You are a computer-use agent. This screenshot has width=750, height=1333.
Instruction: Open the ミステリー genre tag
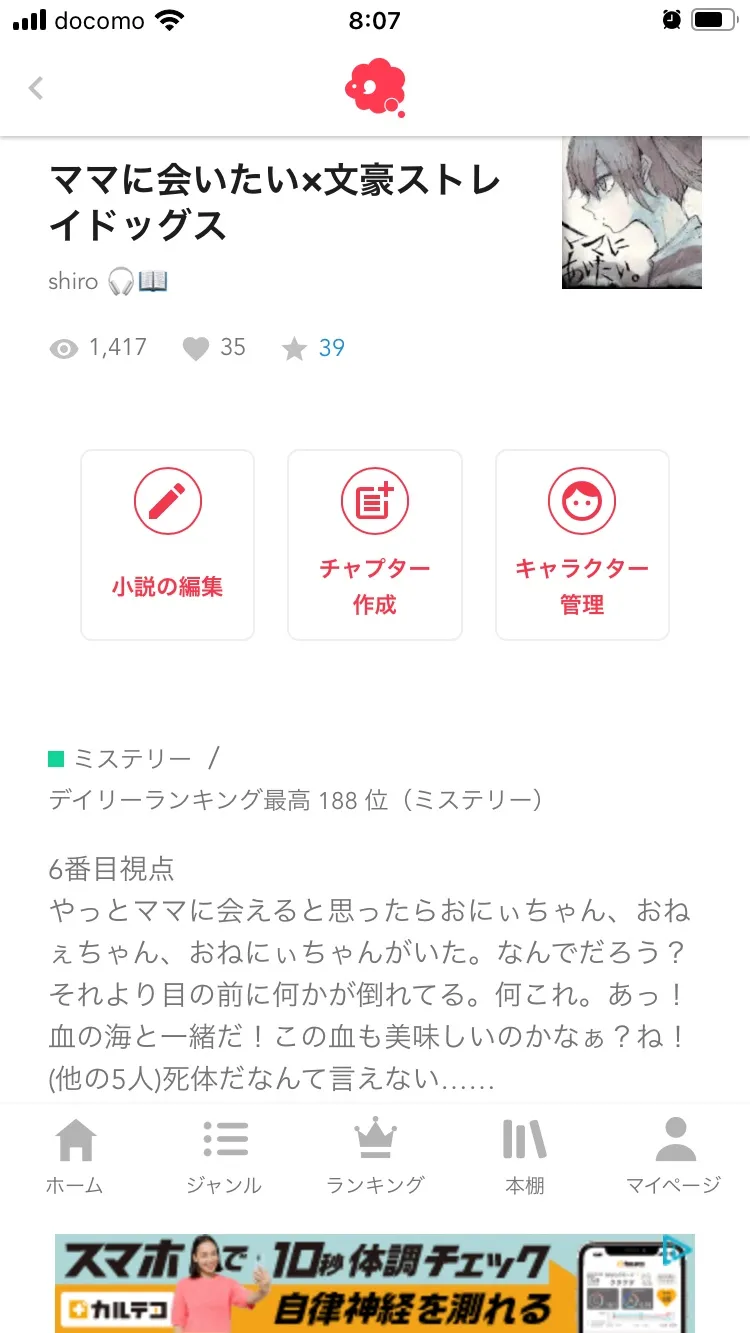click(130, 759)
